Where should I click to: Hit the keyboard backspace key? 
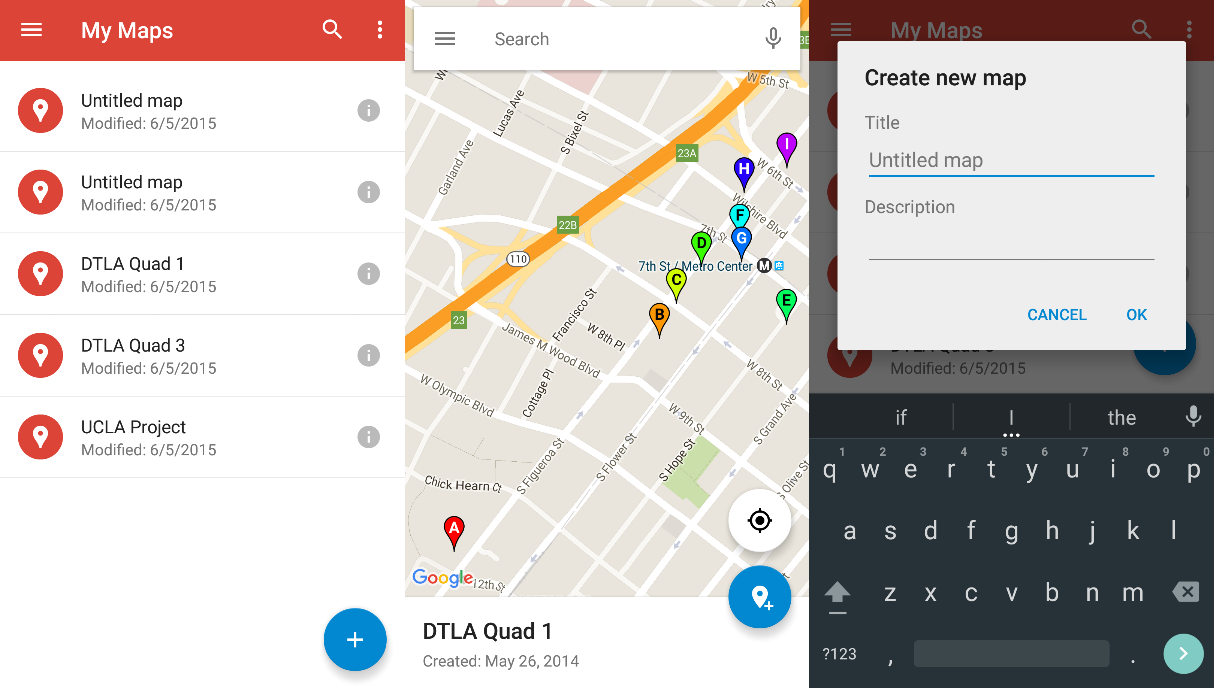[1185, 592]
